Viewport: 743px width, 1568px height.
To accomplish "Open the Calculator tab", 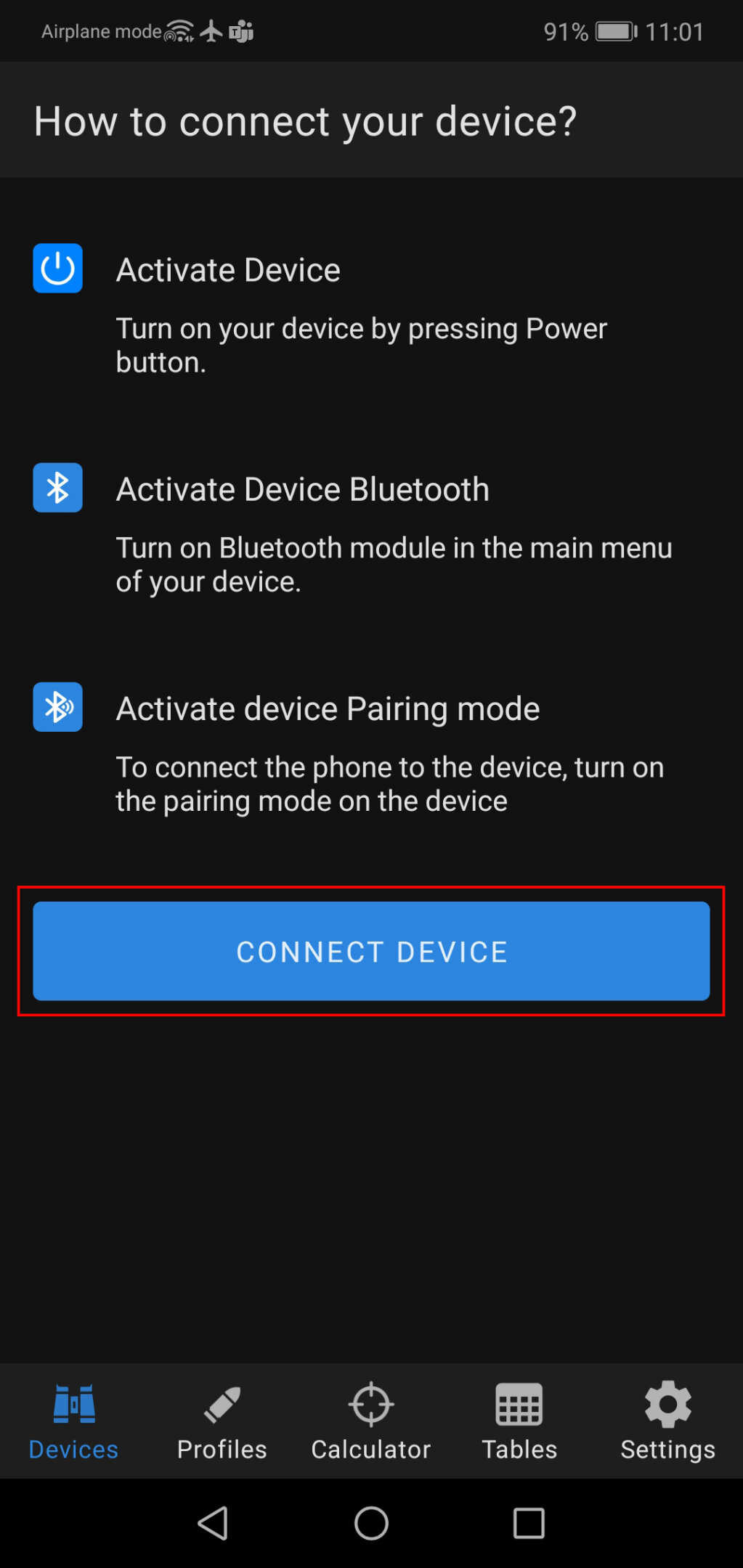I will click(371, 1421).
